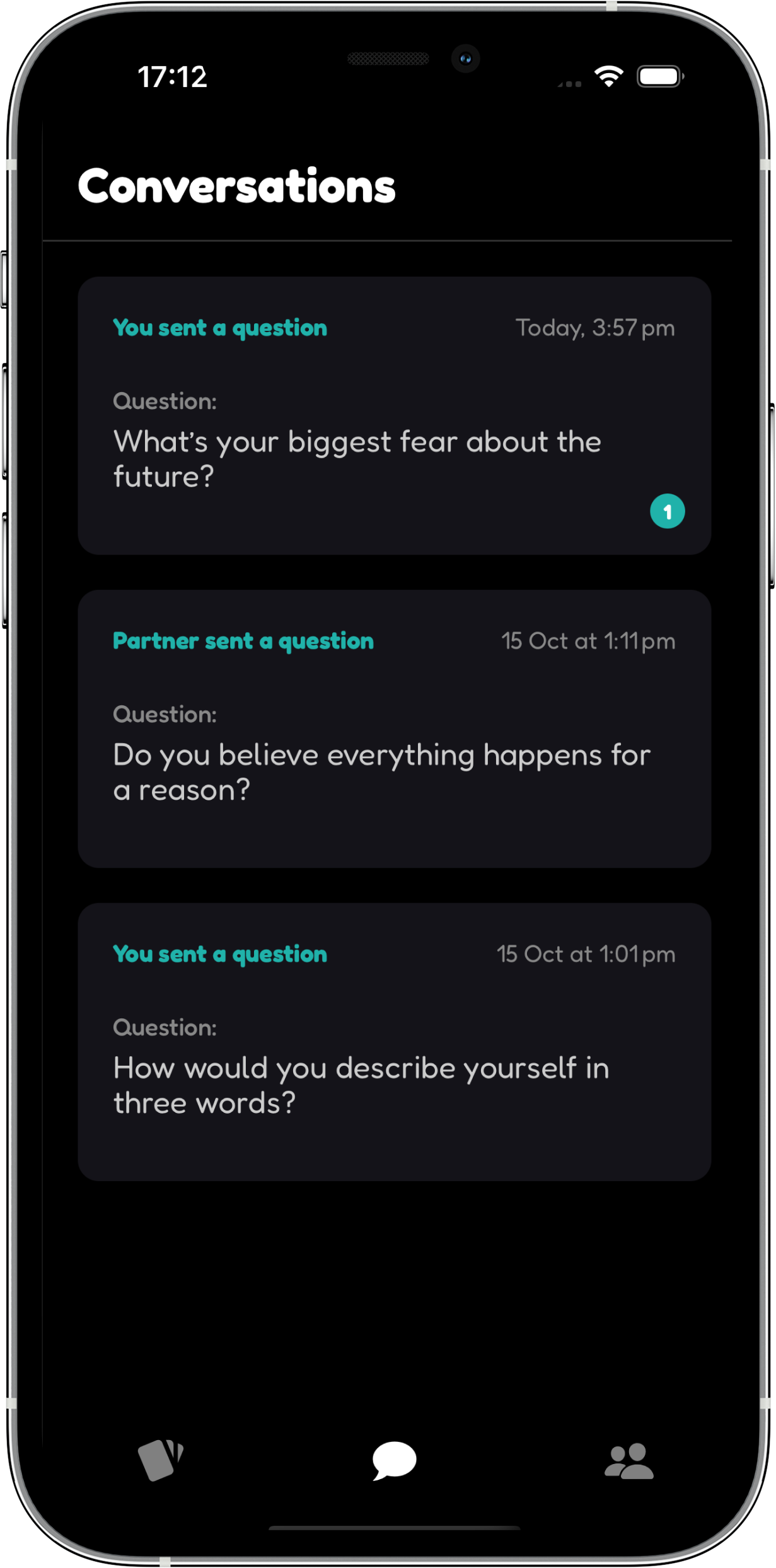776x1568 pixels.
Task: Open the everything happens for a reason conversation
Action: coord(394,729)
